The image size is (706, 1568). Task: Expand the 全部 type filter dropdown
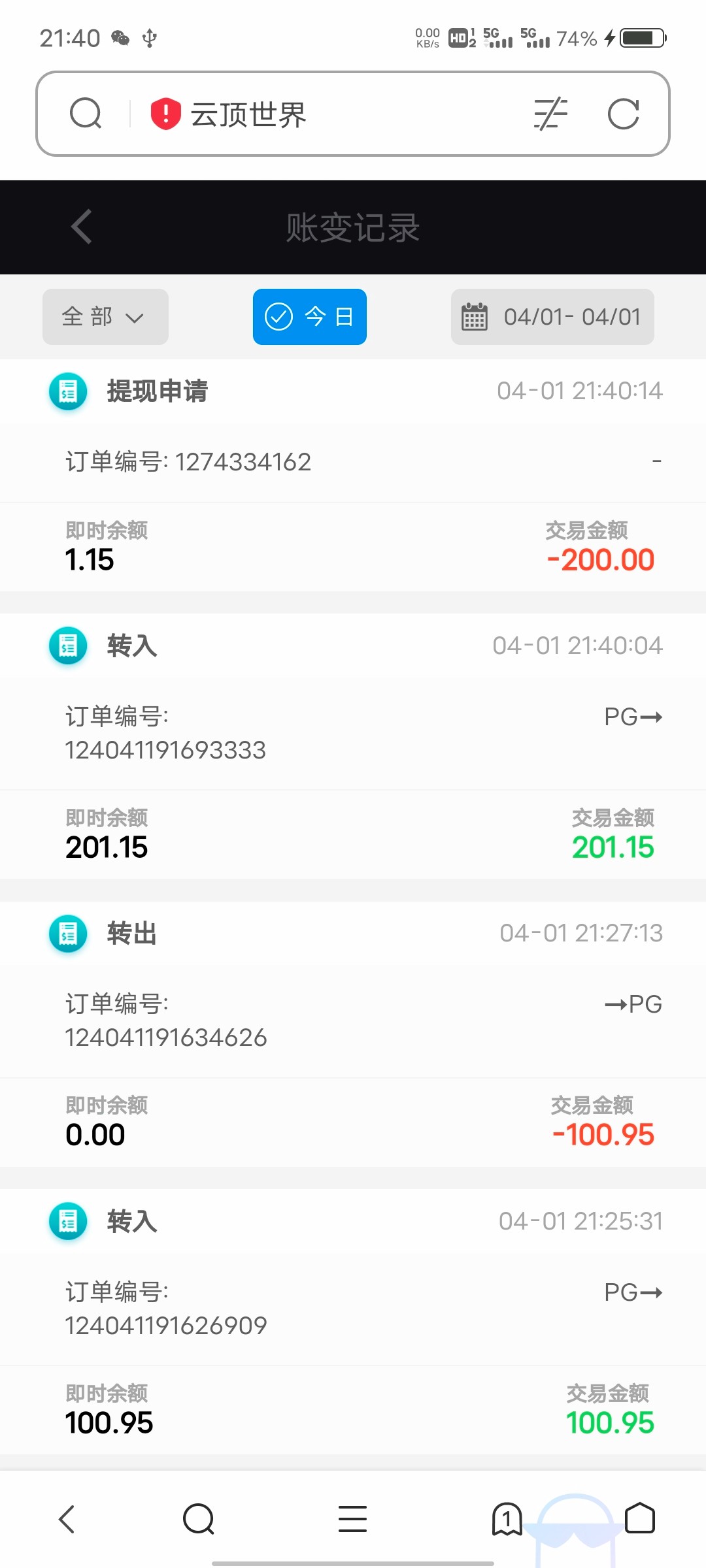pos(105,317)
